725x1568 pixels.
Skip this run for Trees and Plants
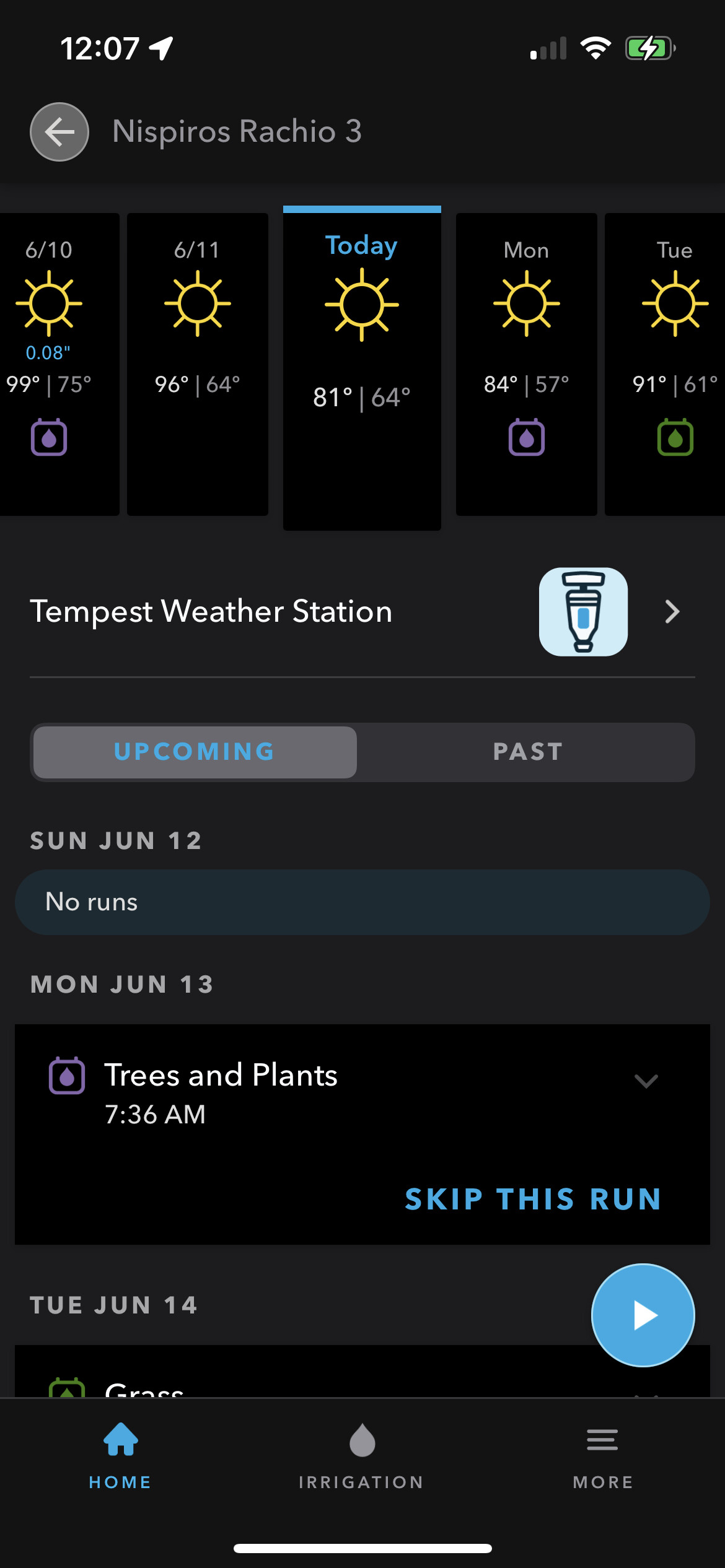click(533, 1199)
